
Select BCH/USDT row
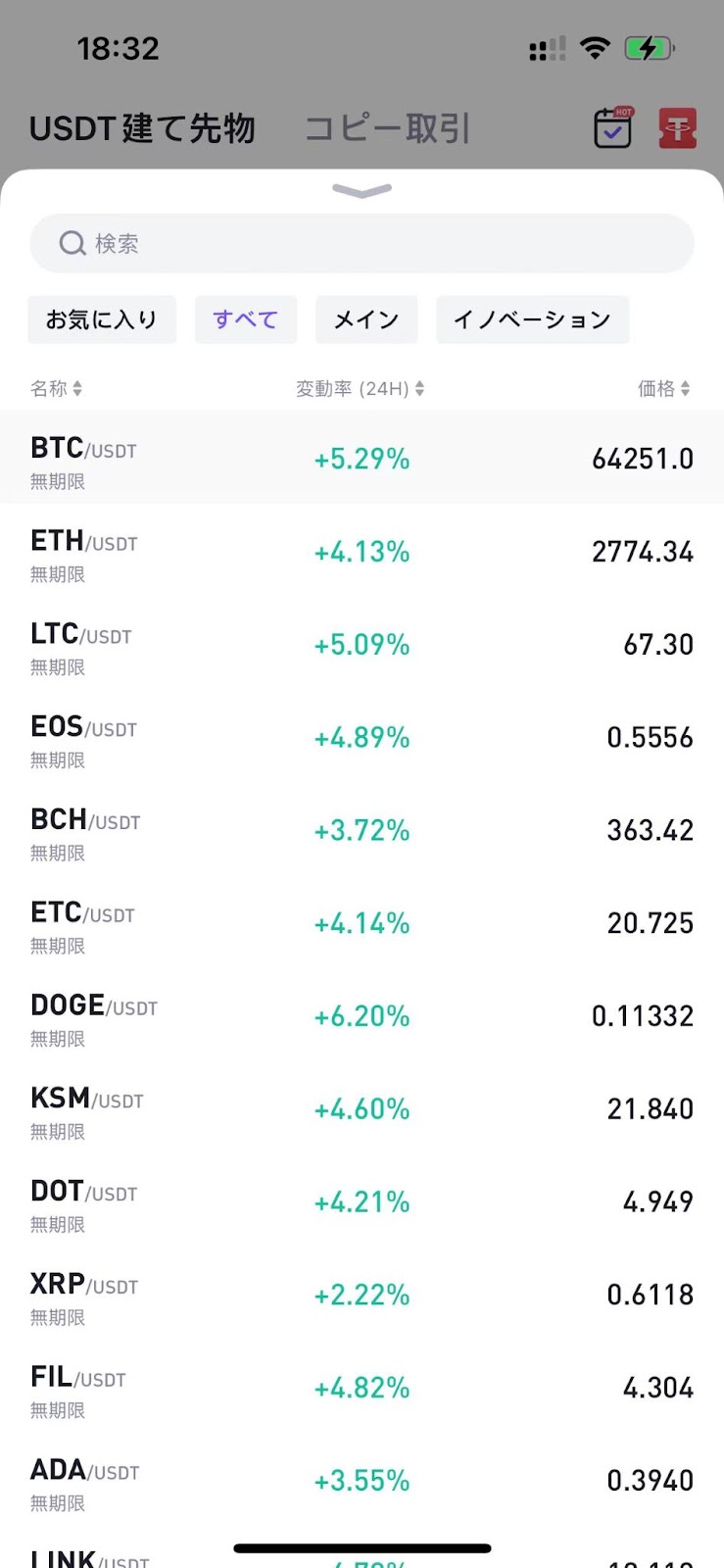coord(362,831)
